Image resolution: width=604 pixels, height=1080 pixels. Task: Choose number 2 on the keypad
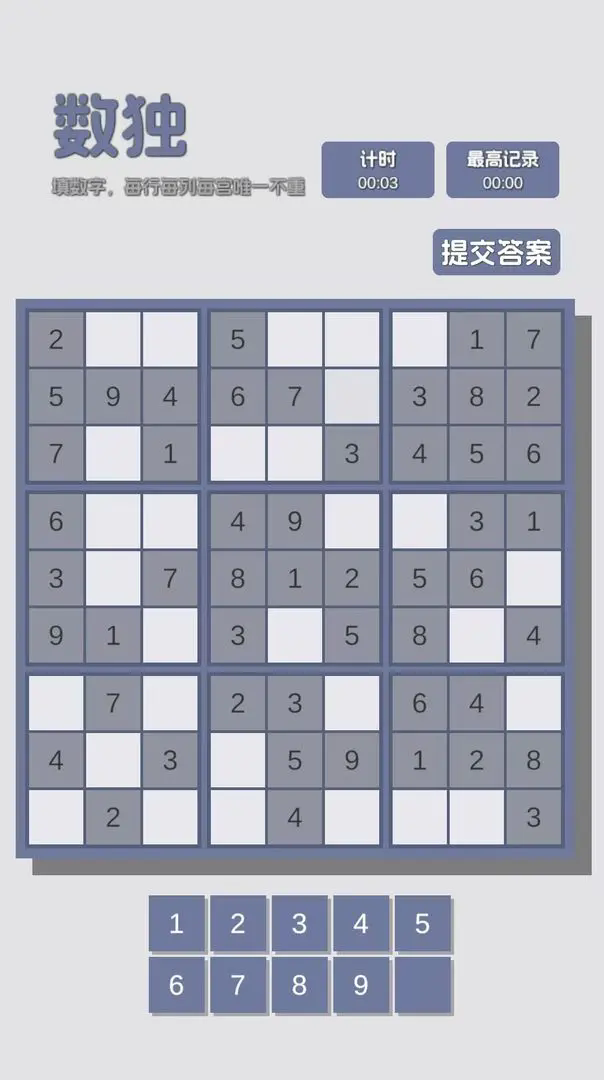click(237, 923)
